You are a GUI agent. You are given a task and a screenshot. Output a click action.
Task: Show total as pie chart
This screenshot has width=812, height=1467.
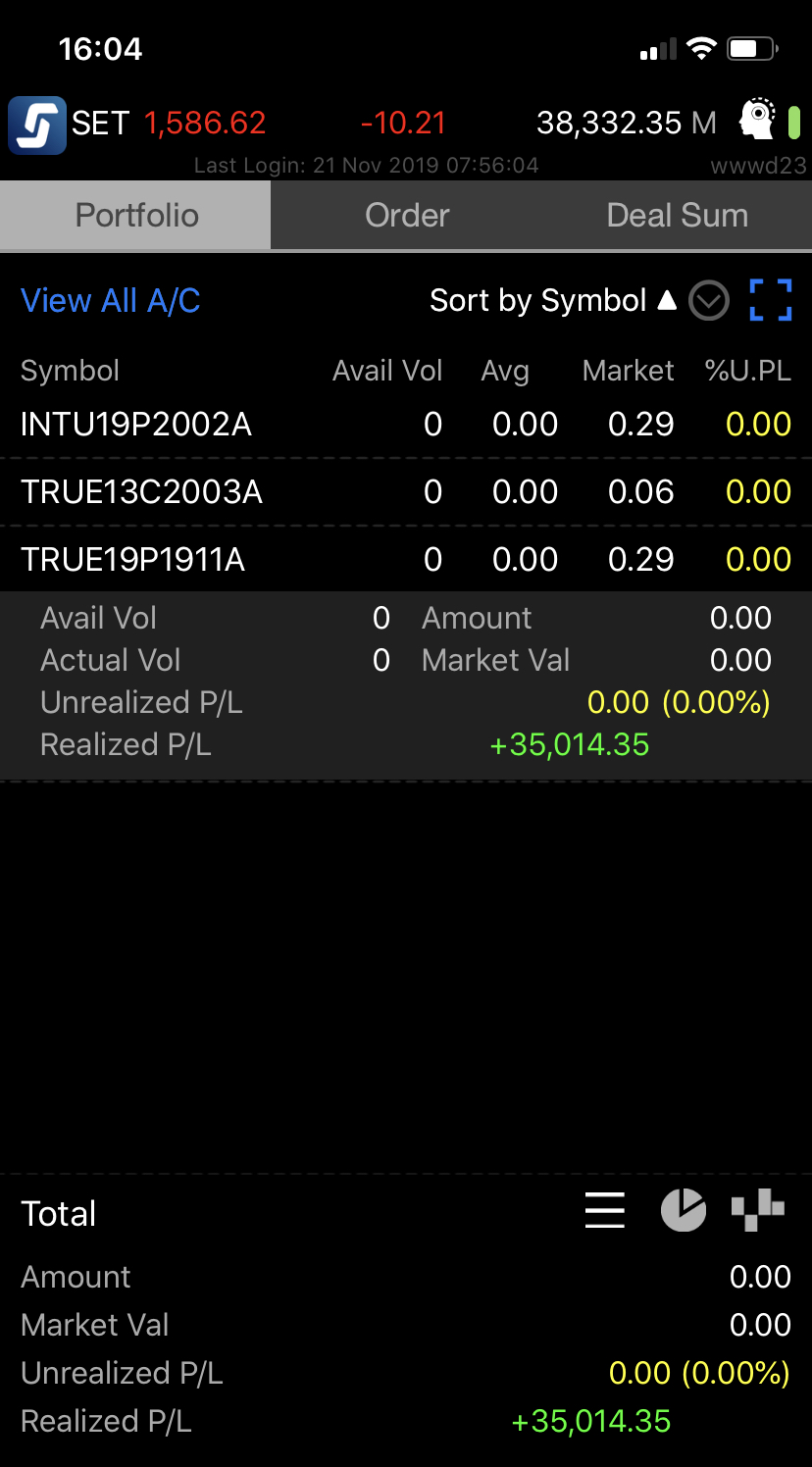point(684,1210)
